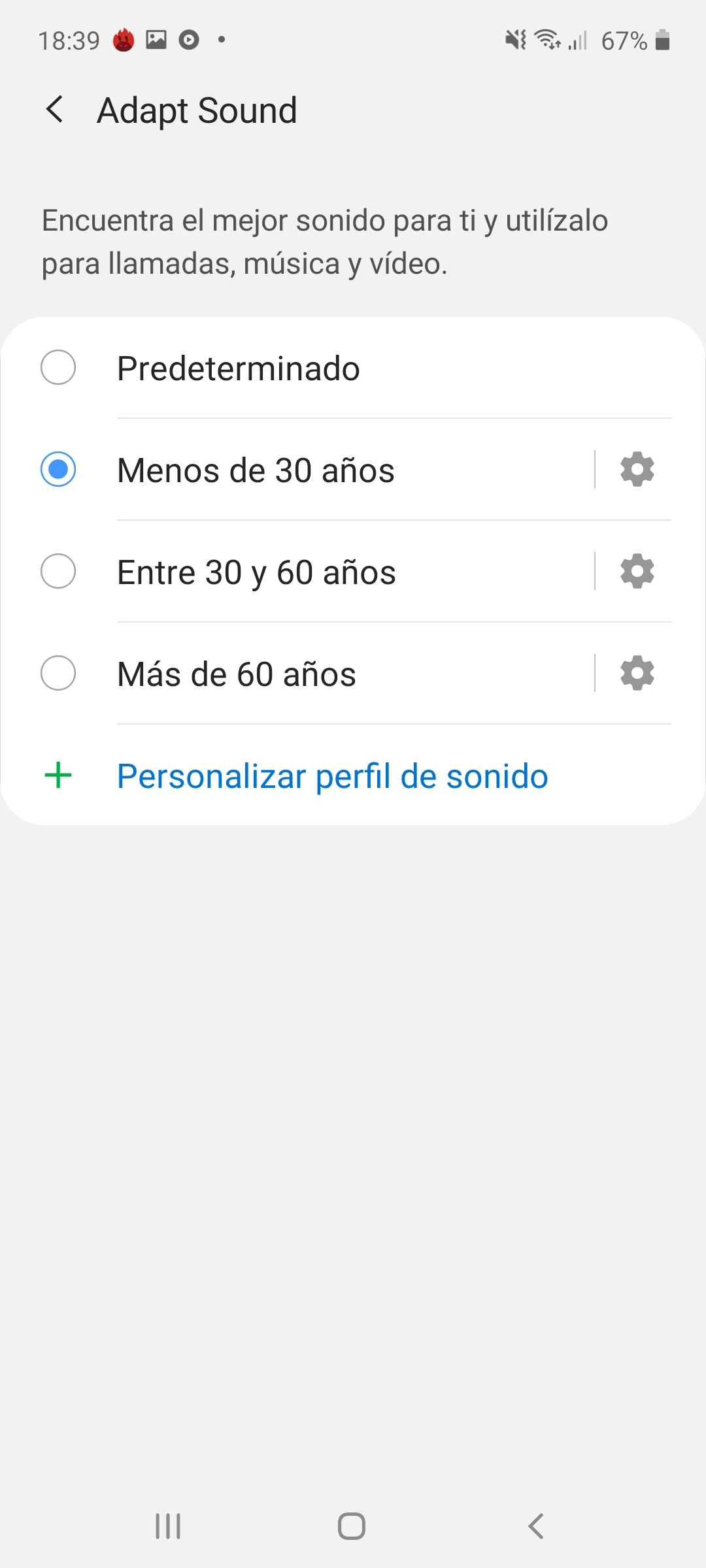Go to the home screen
The height and width of the screenshot is (1568, 706).
pyautogui.click(x=352, y=1526)
